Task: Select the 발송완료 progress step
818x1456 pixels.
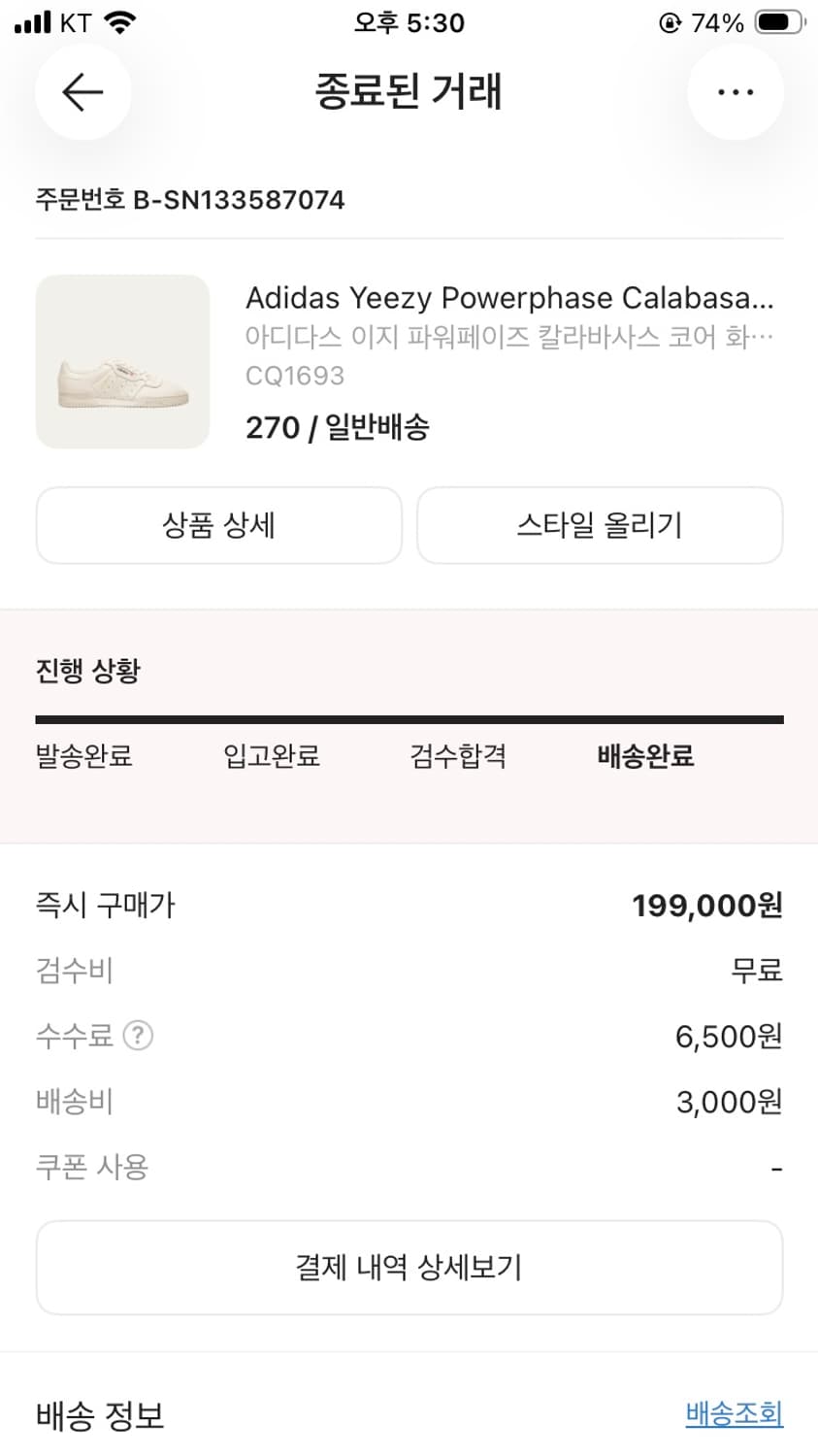Action: pyautogui.click(x=83, y=756)
